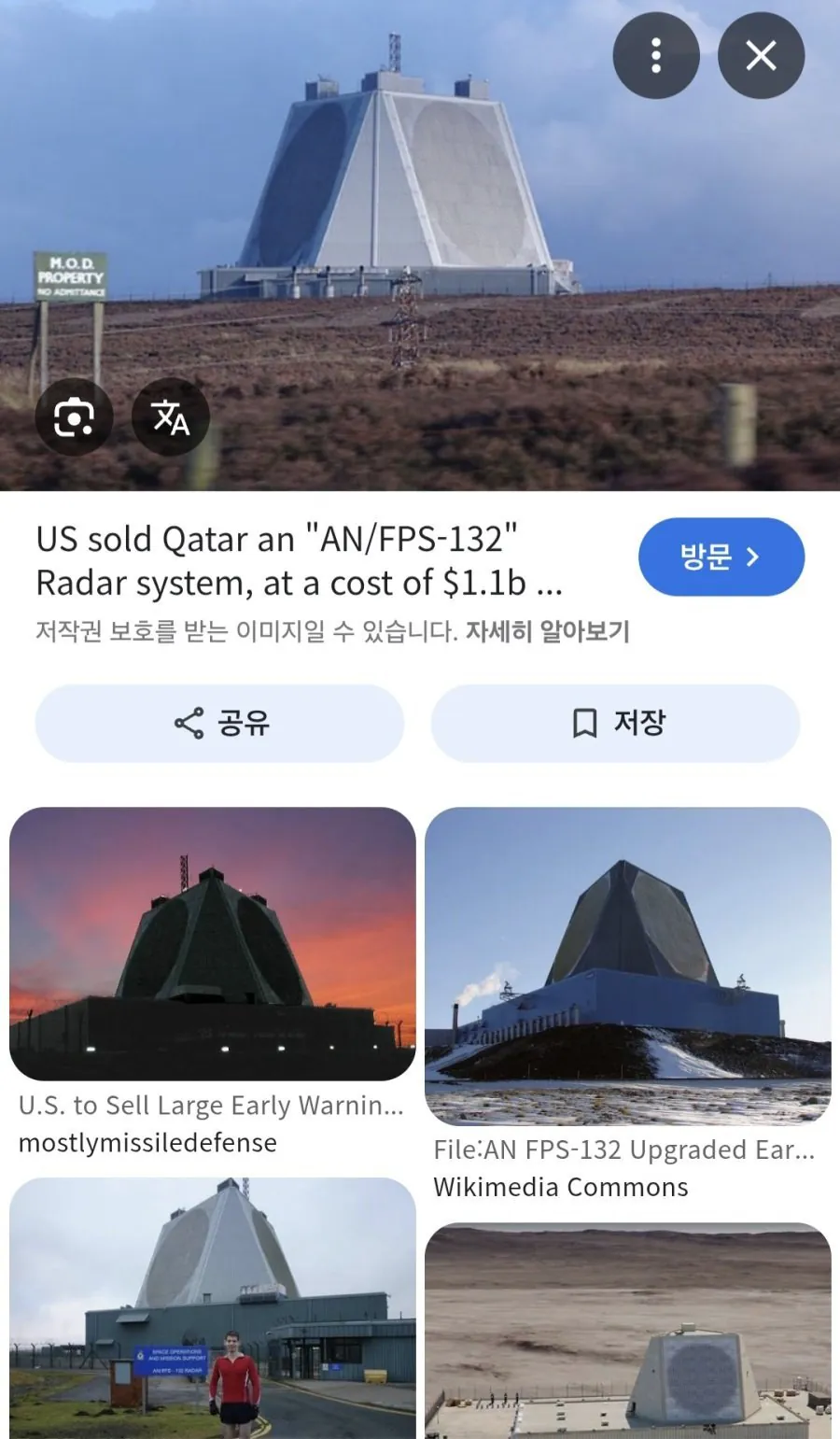The height and width of the screenshot is (1439, 840).
Task: Open the Wikimedia Commons AN FPS-132 result
Action: click(x=627, y=966)
